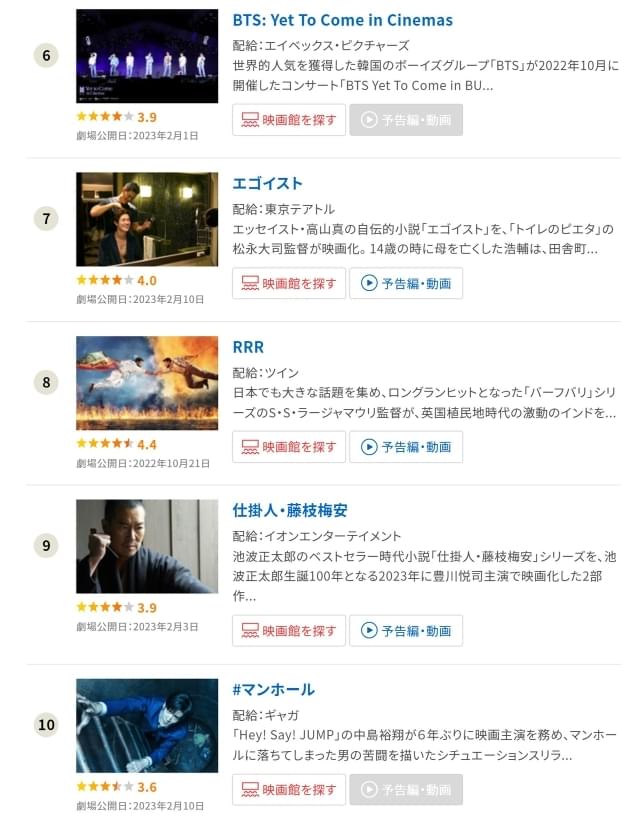Find theaters showing 仕掛人・藤枝梅安
The width and height of the screenshot is (640, 822).
289,630
